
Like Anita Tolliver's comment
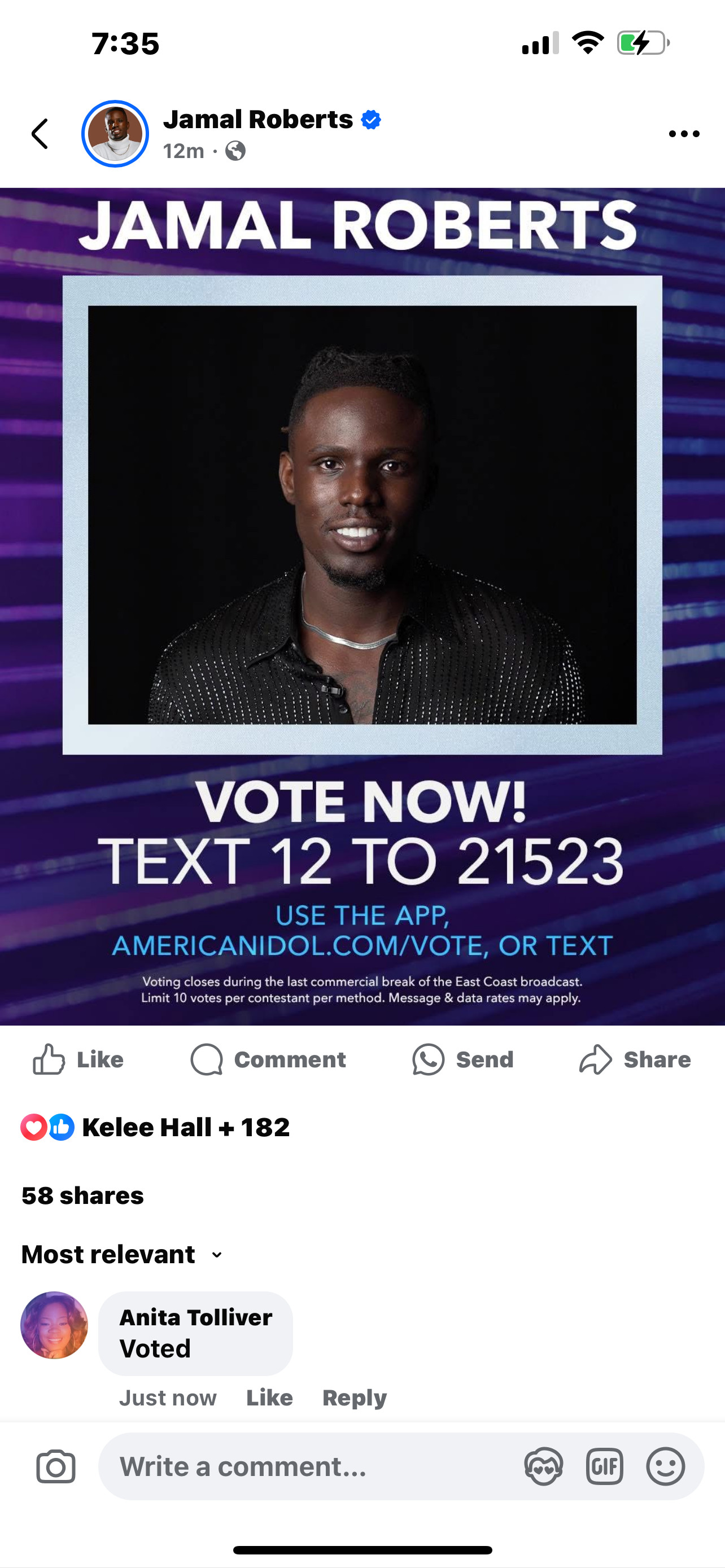point(269,1398)
